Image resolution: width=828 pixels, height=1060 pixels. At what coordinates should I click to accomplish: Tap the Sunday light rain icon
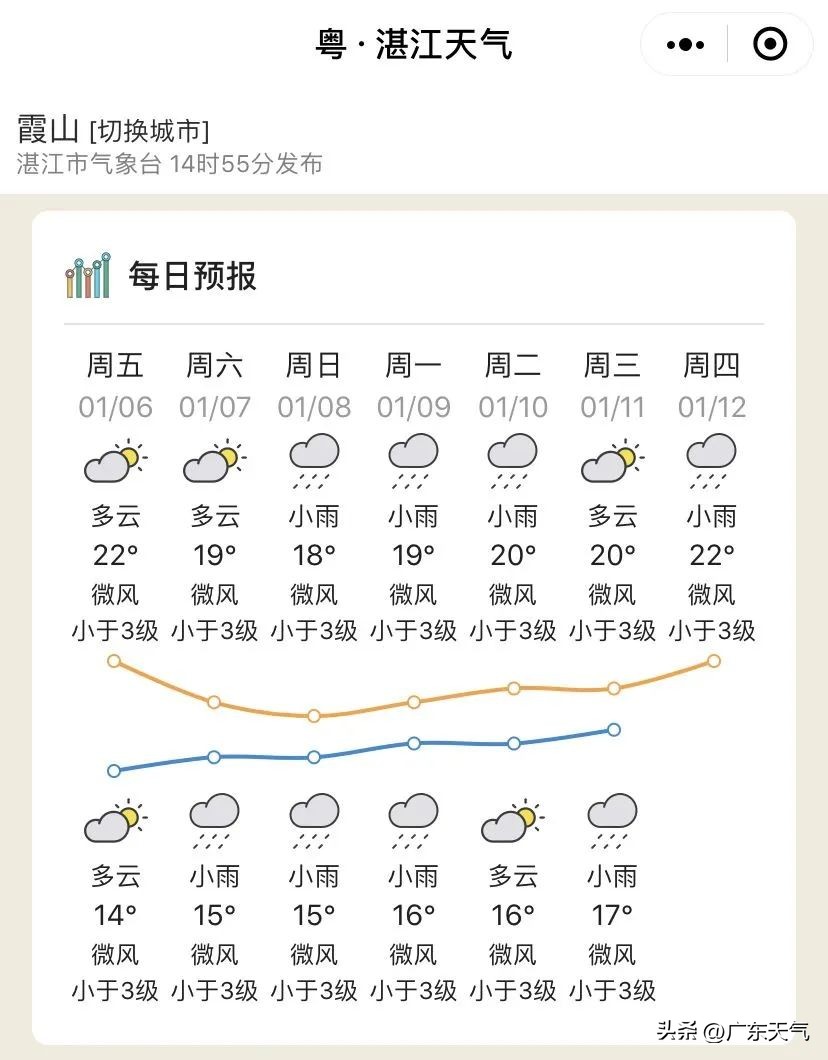[x=313, y=458]
